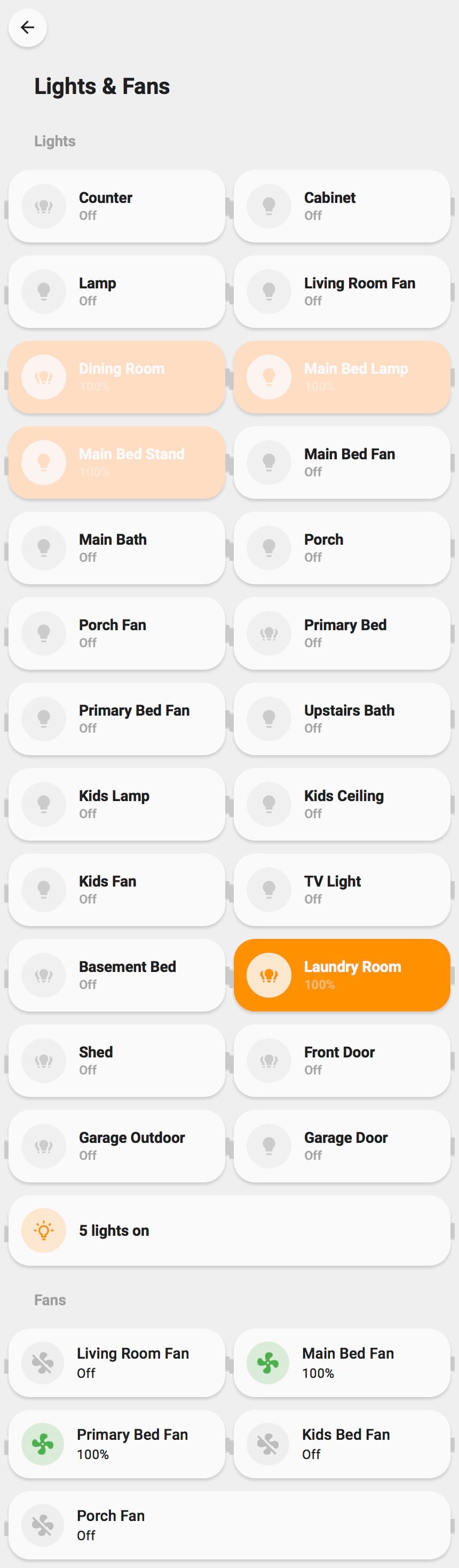
Task: Turn on the TV Light
Action: (268, 889)
